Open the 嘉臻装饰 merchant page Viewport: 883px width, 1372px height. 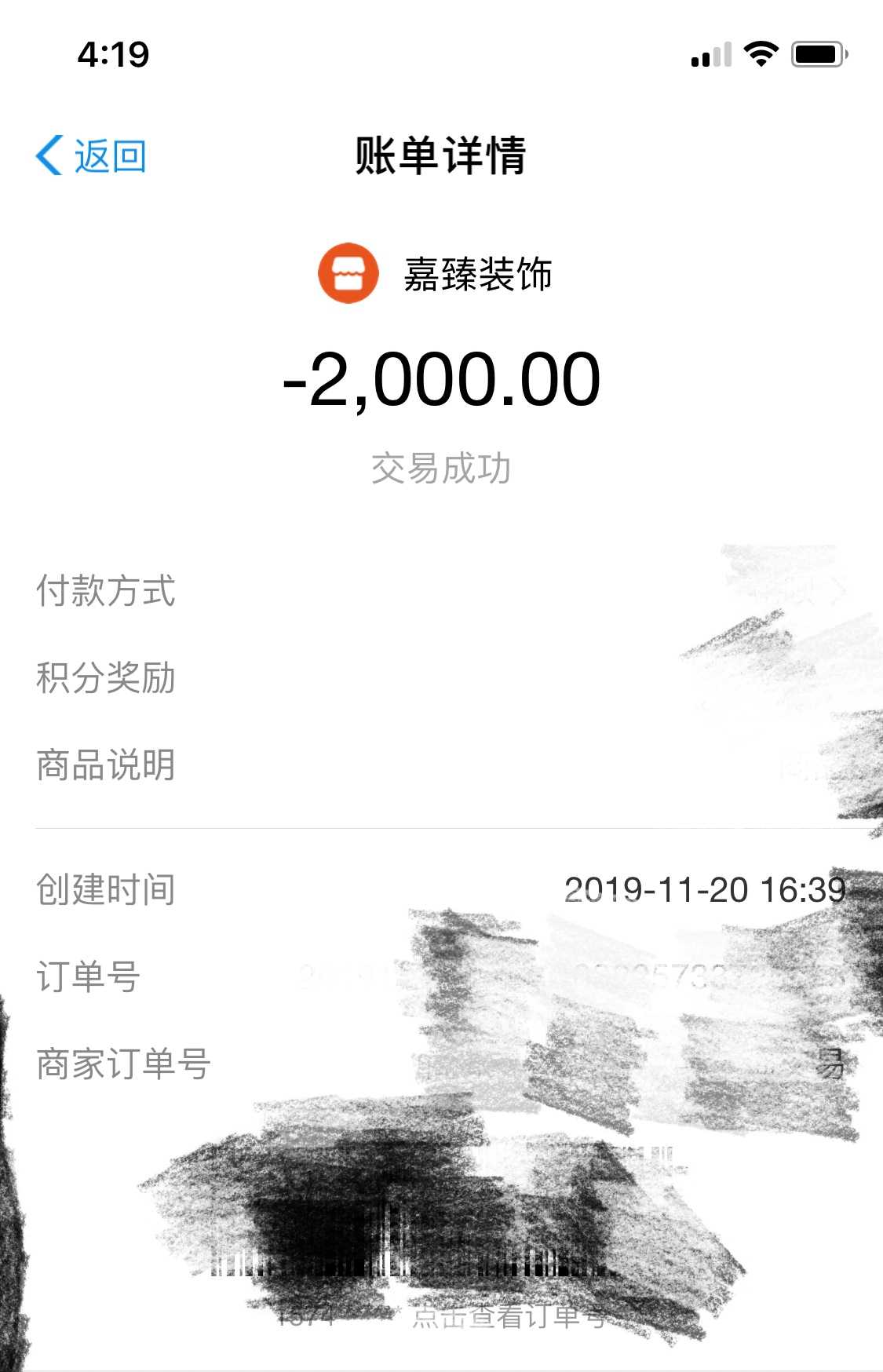pyautogui.click(x=437, y=274)
